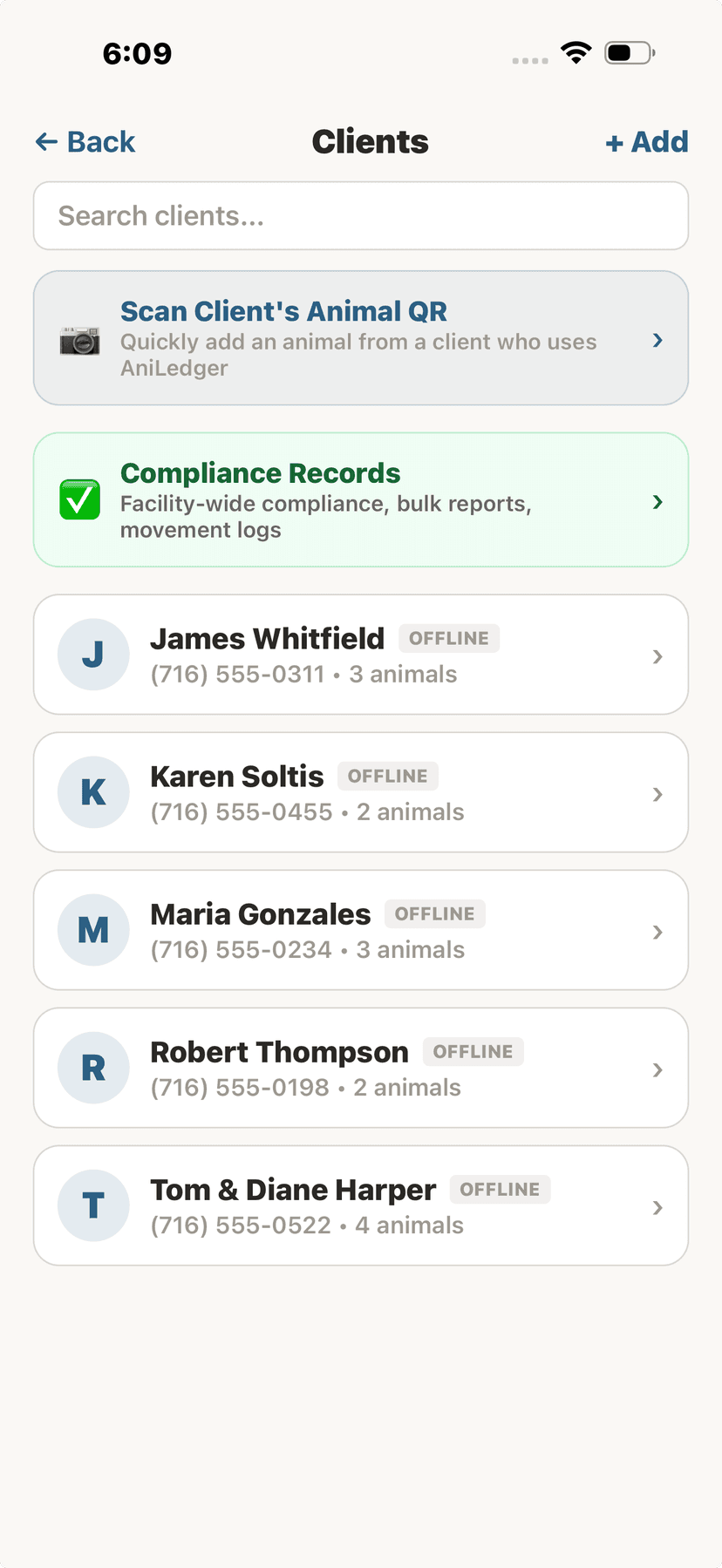Open Scan Client's Animal QR via its chevron
The height and width of the screenshot is (1568, 722).
[x=658, y=340]
